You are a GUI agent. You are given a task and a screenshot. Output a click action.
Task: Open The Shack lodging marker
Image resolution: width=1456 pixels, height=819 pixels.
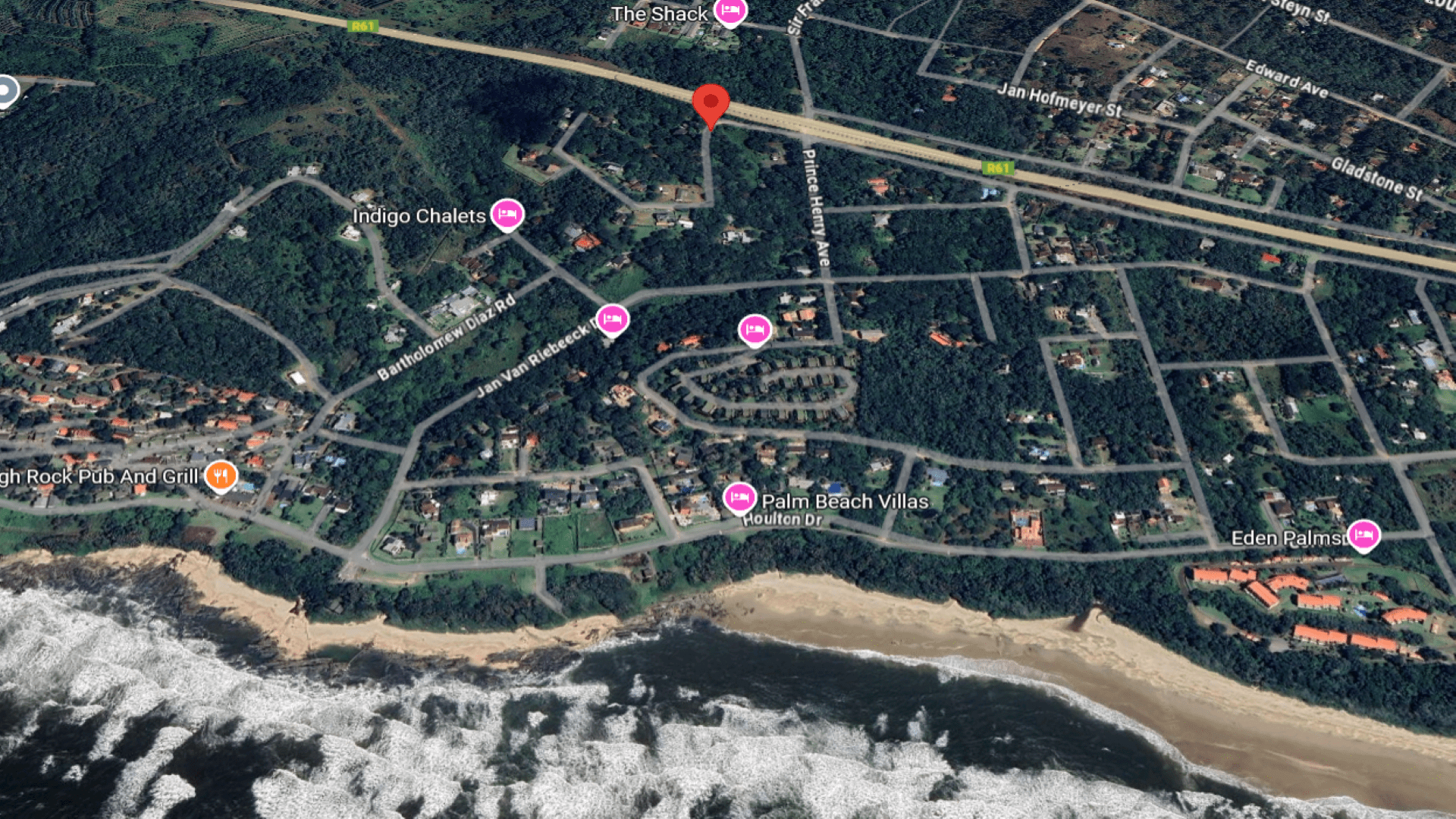point(730,11)
